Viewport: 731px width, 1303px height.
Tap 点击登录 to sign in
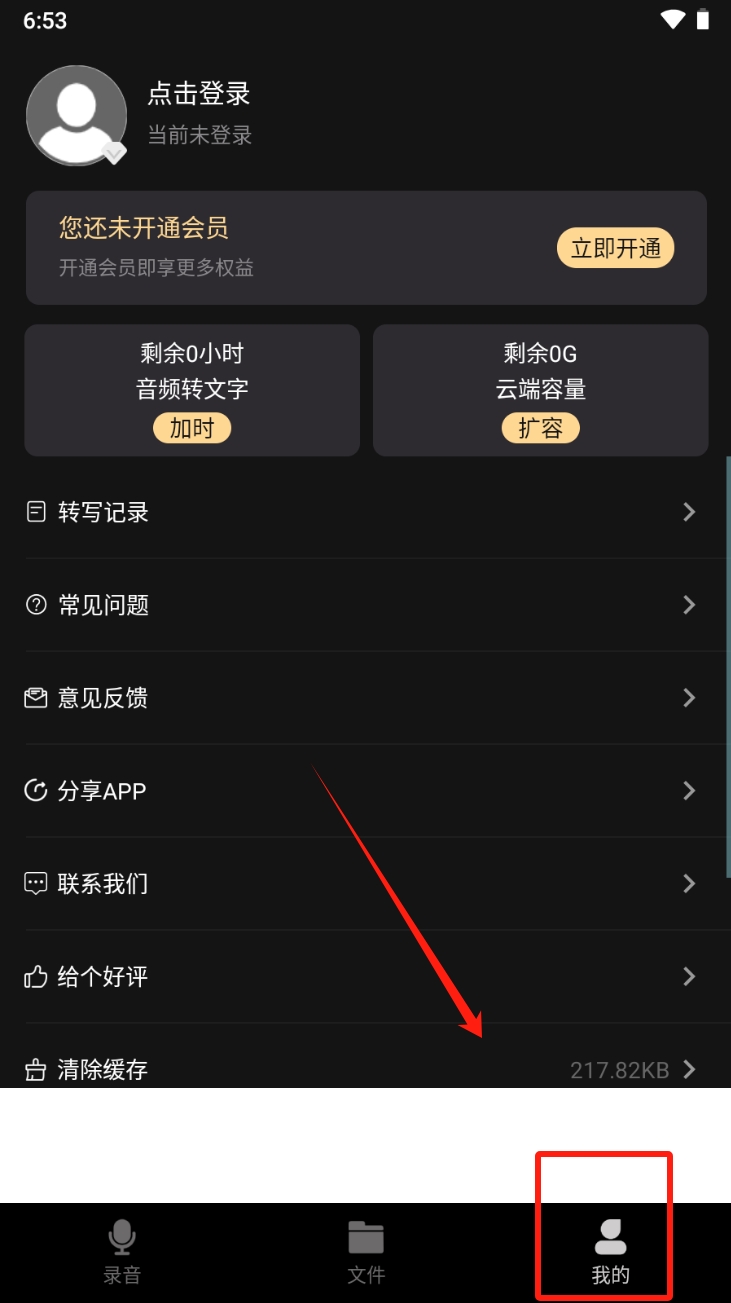coord(199,94)
